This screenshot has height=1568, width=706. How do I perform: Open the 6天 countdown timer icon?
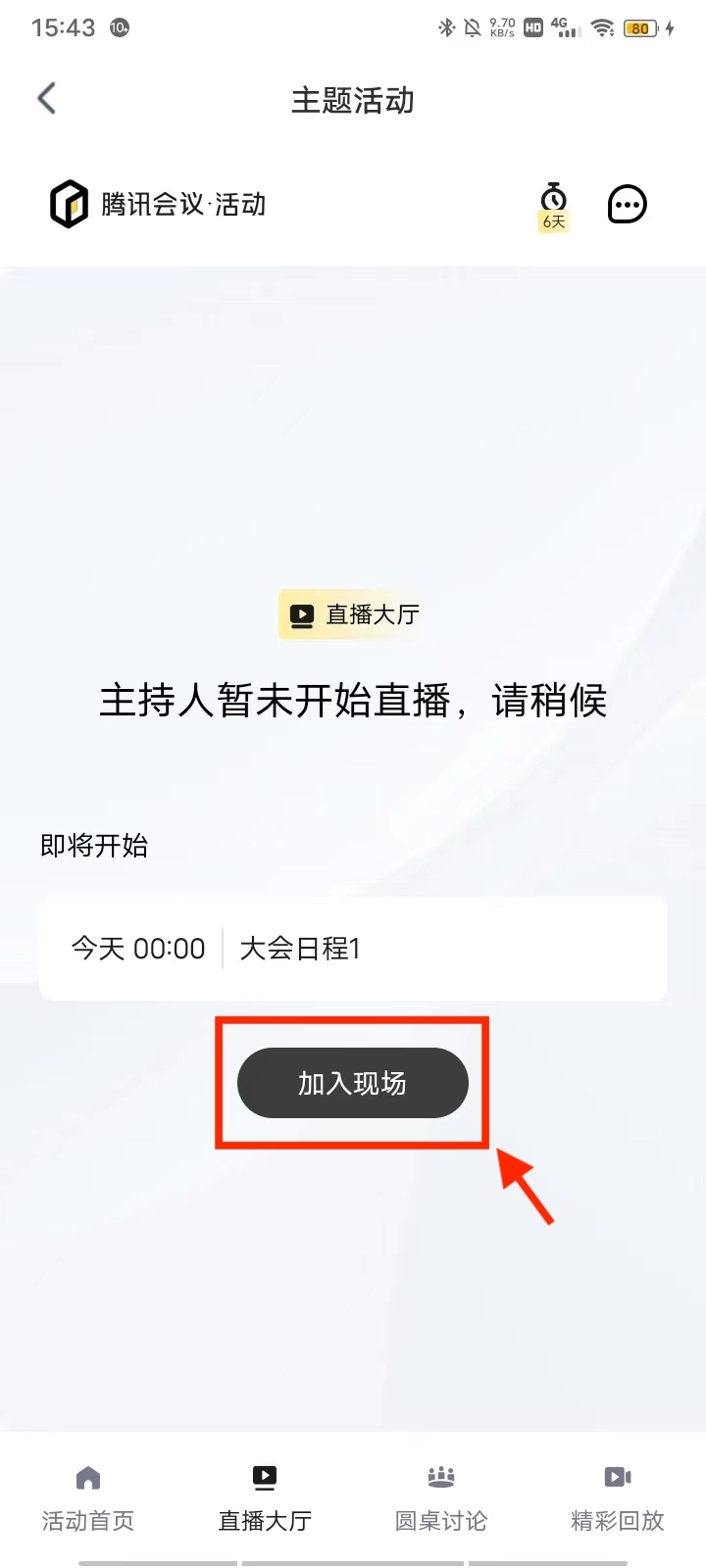click(554, 204)
